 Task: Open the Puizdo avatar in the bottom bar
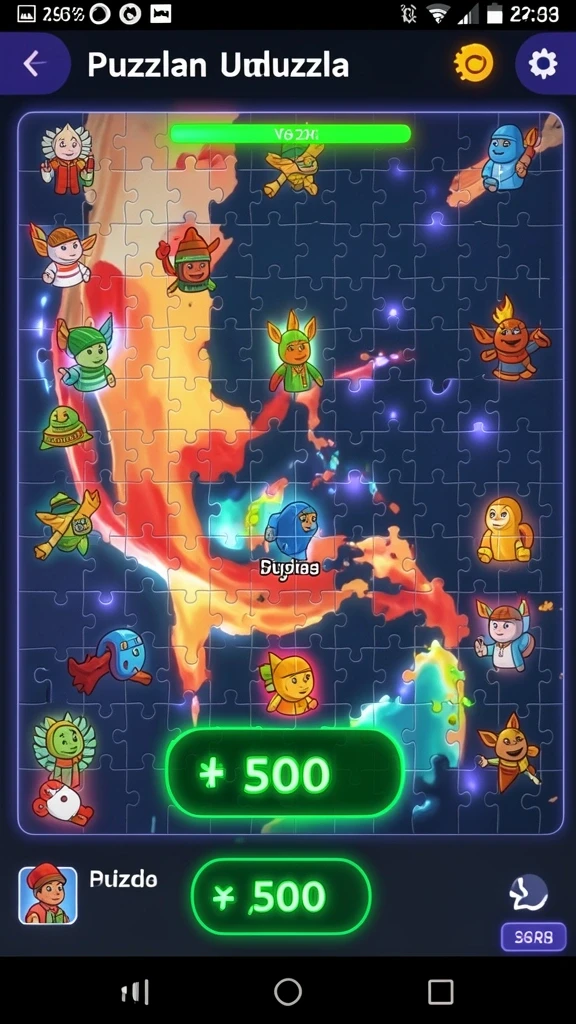[x=48, y=895]
